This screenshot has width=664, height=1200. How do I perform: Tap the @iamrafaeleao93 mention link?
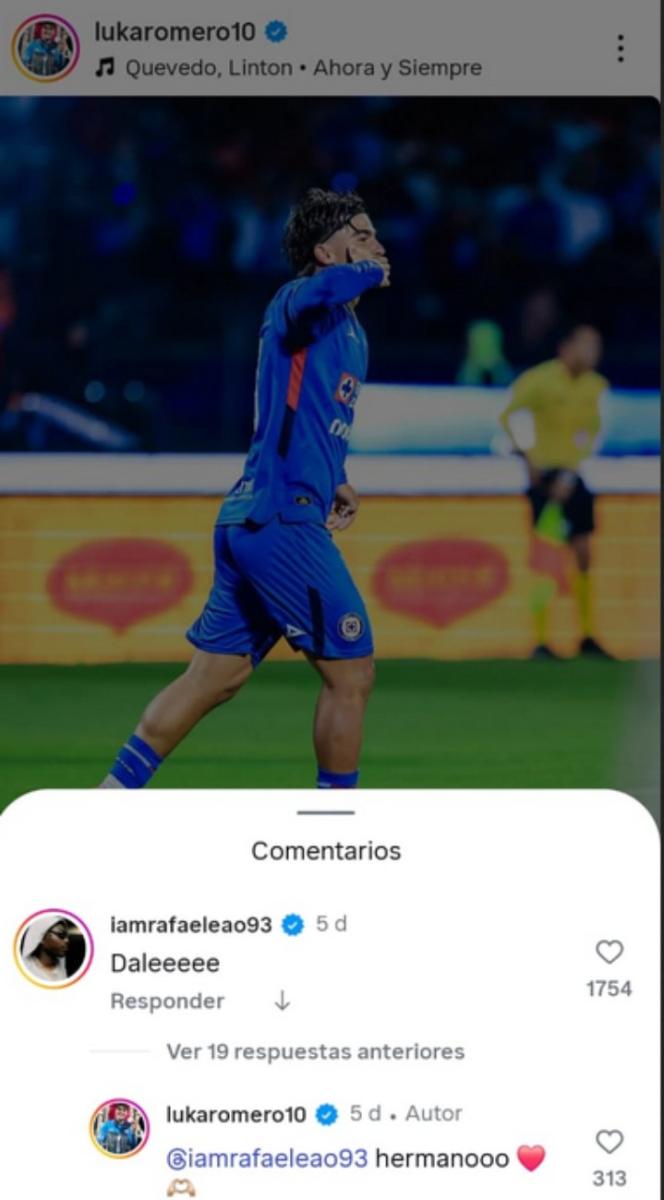coord(267,1158)
